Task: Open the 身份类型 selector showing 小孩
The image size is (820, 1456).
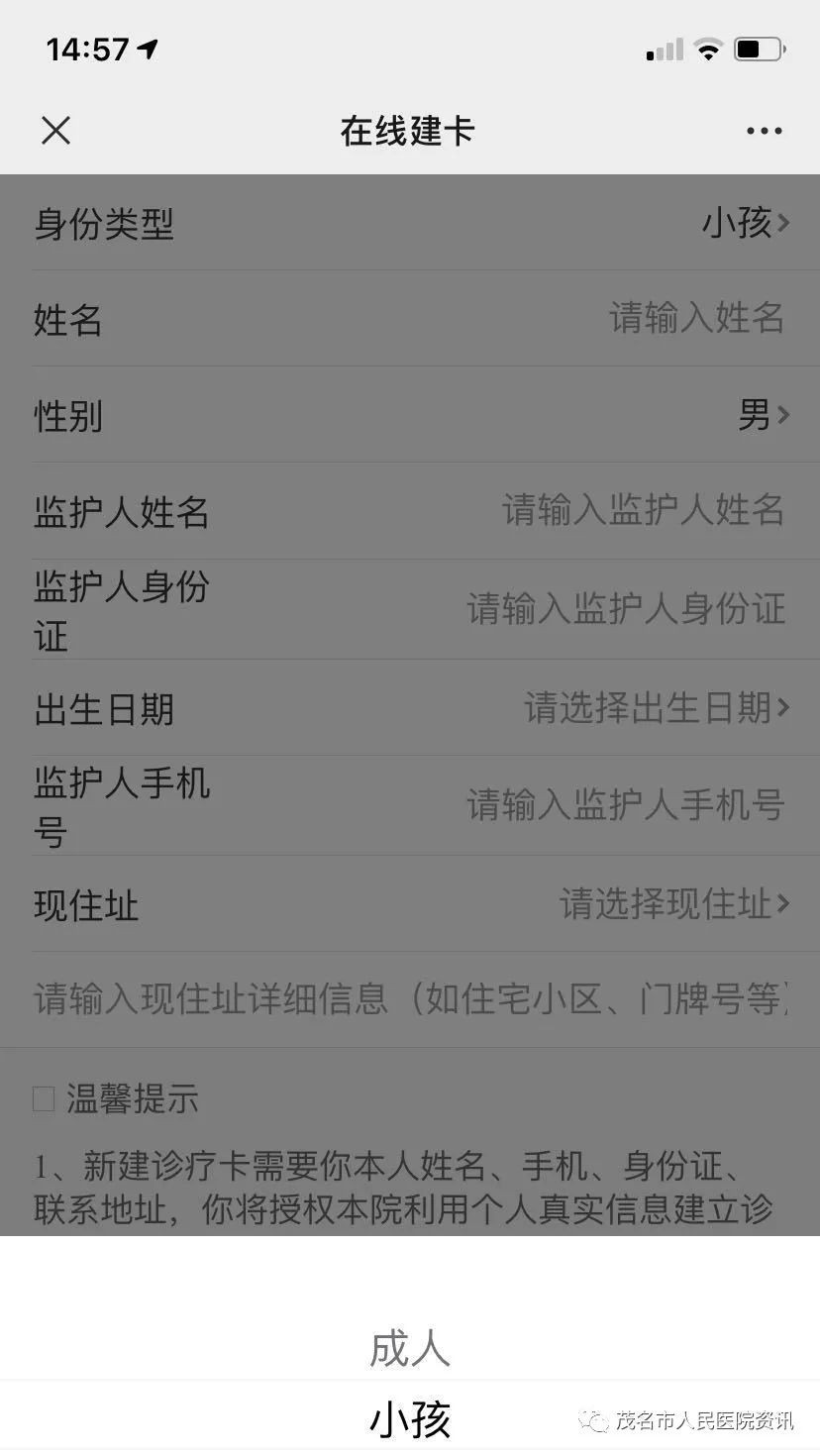Action: coord(745,223)
